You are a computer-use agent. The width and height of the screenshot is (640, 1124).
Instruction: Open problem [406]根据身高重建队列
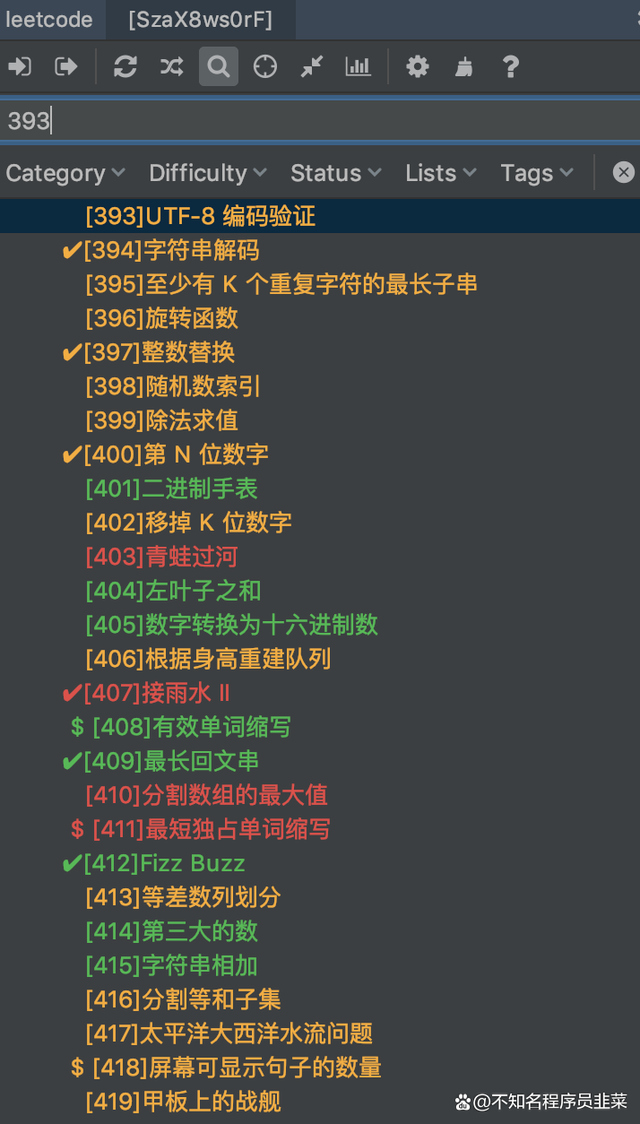pos(208,659)
